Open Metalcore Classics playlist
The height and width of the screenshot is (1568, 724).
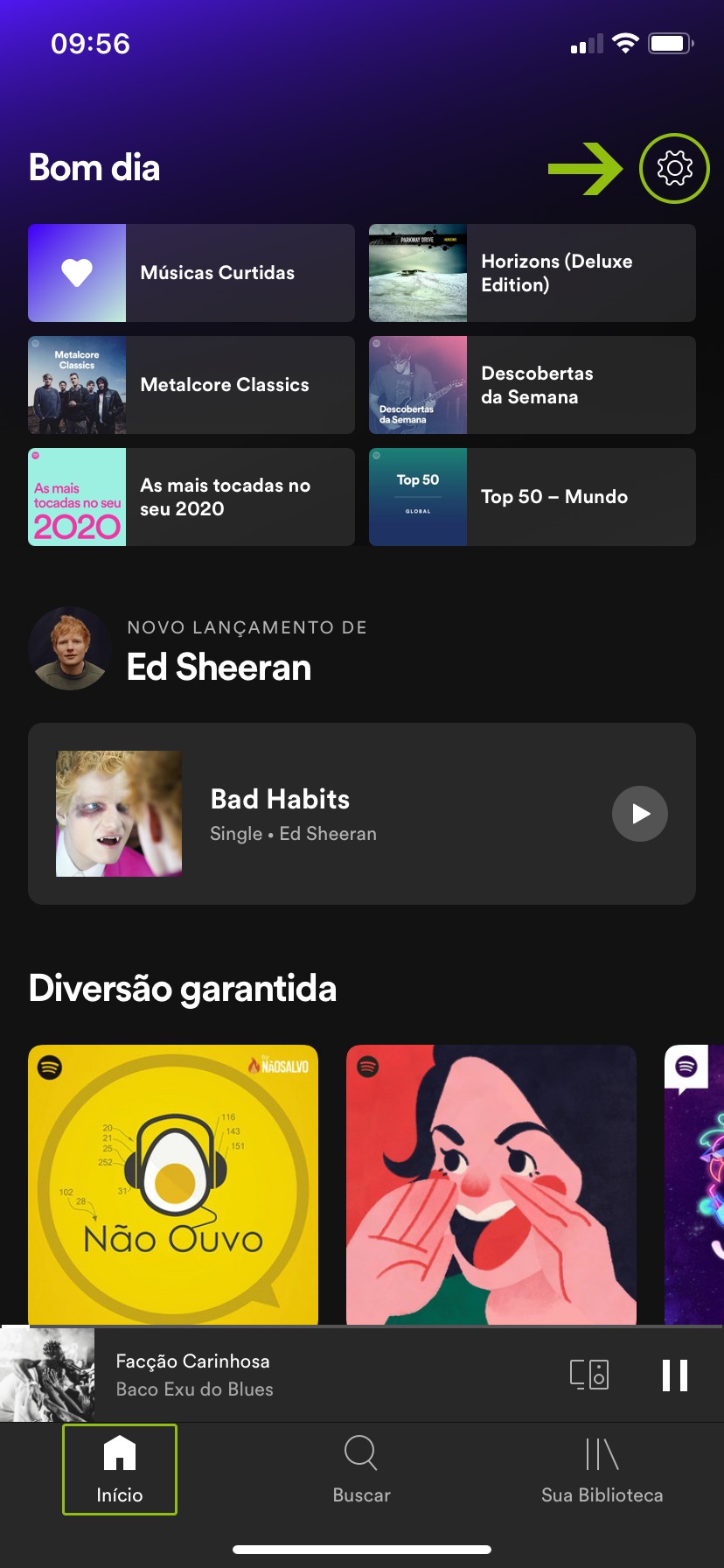[191, 385]
